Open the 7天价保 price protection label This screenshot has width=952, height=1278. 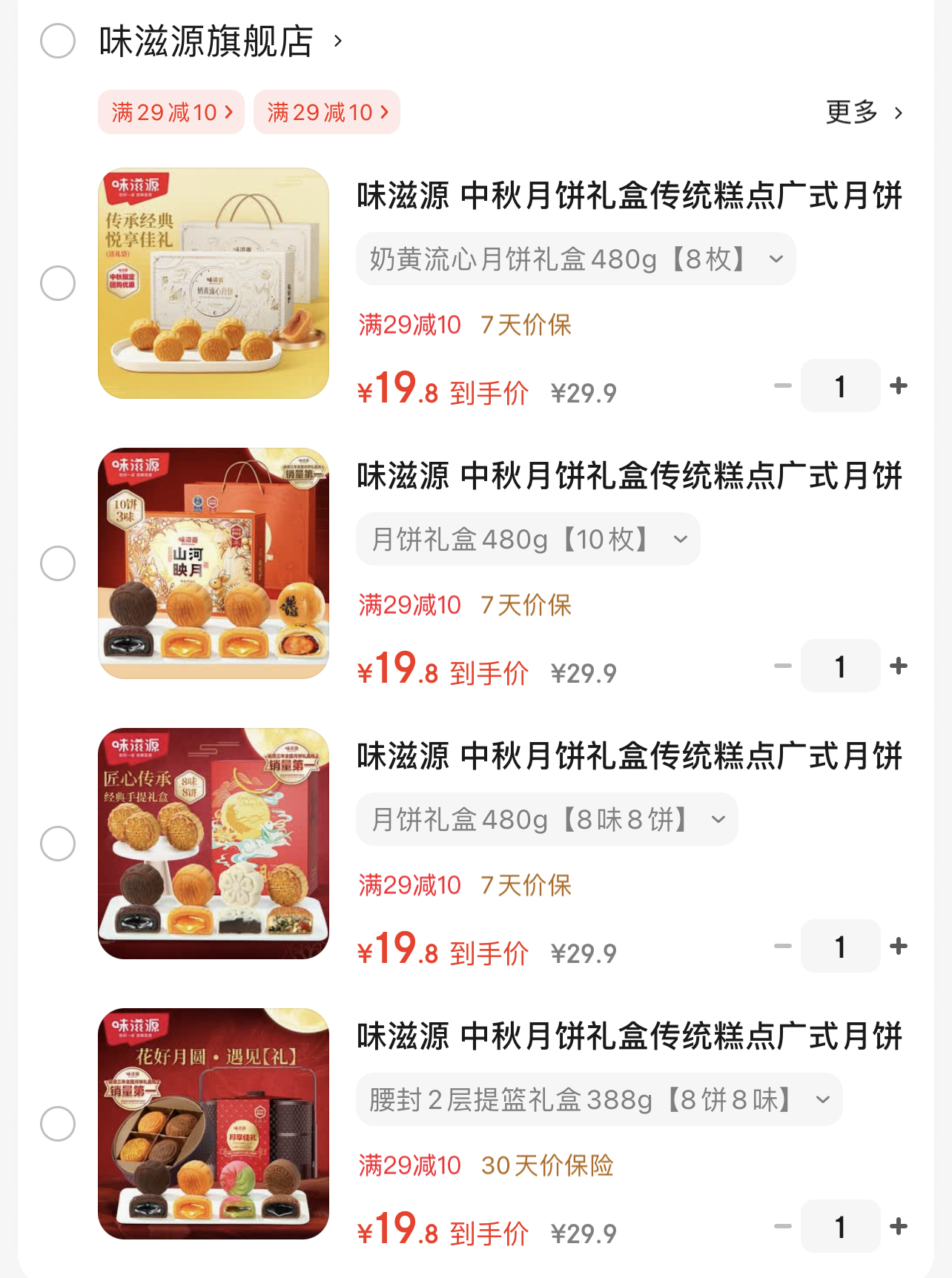(527, 325)
